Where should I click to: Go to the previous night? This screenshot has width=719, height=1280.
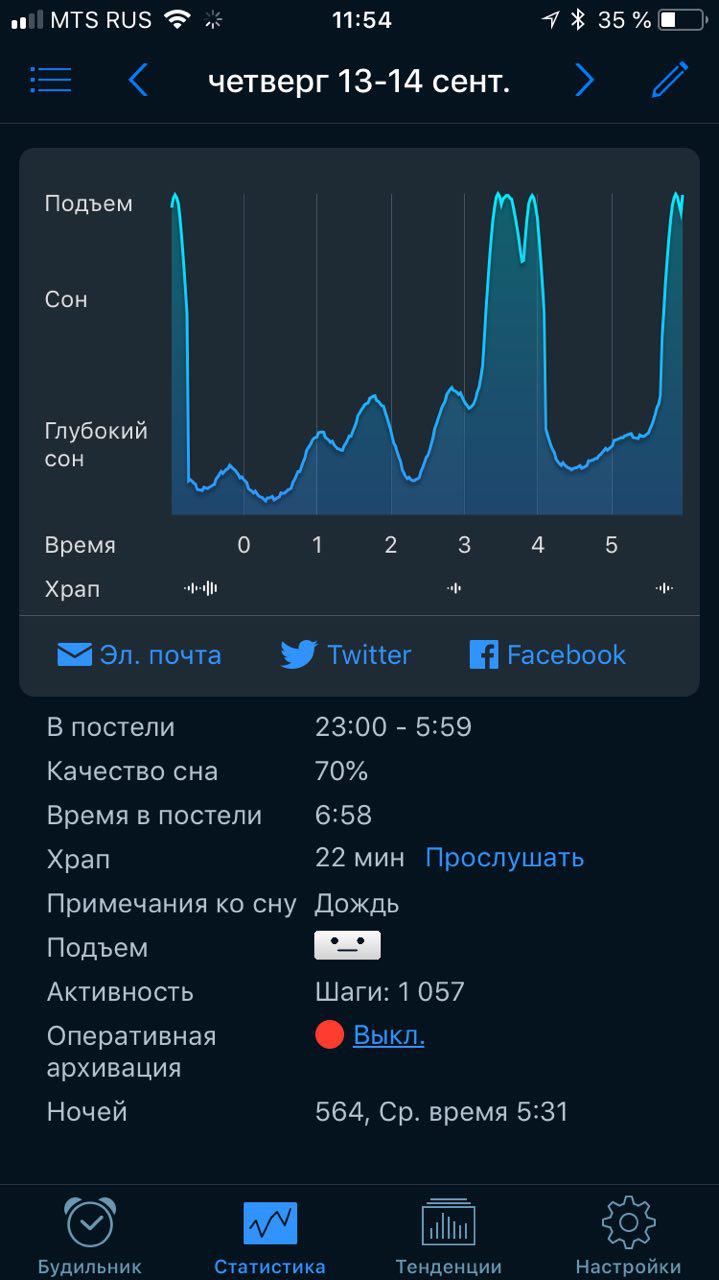tap(138, 80)
